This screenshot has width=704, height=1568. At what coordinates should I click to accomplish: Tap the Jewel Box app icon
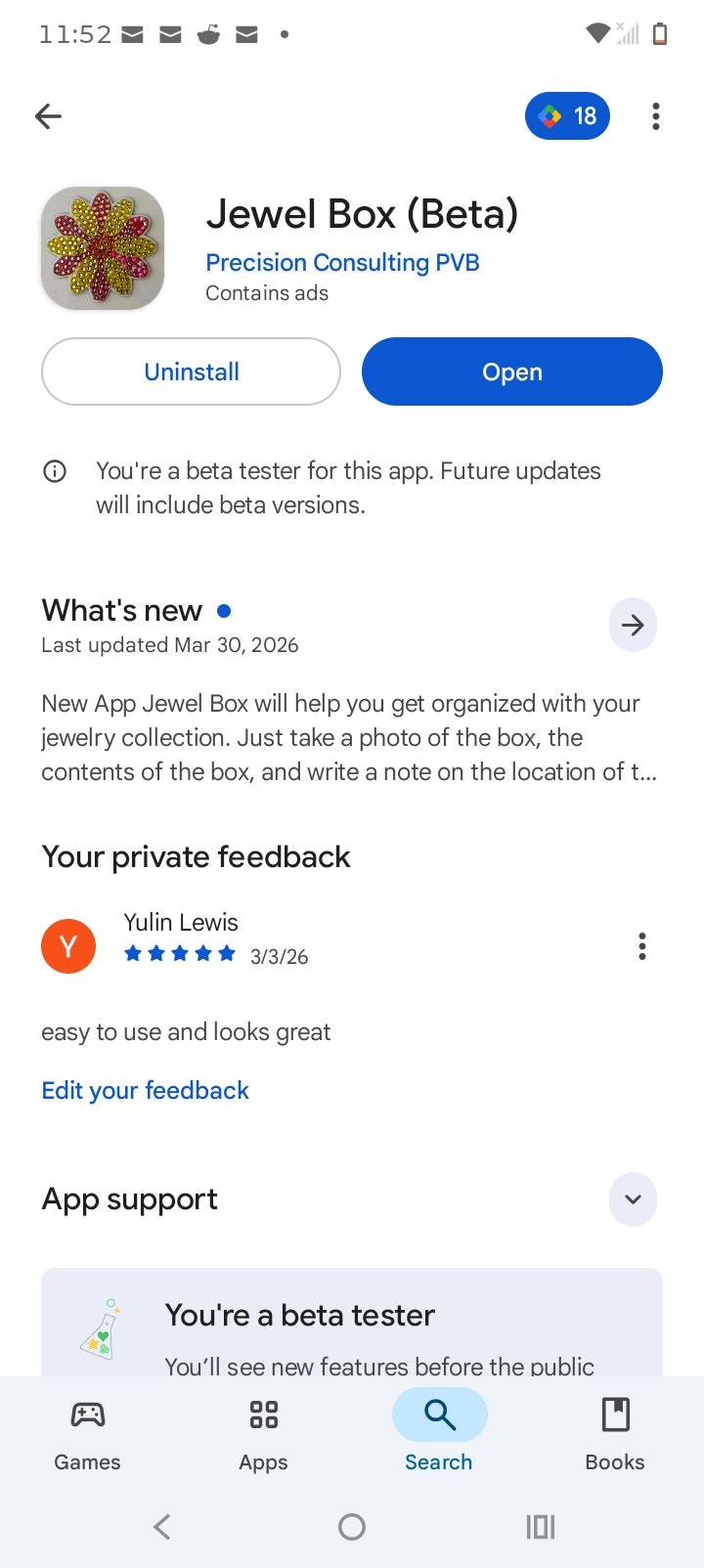point(102,247)
